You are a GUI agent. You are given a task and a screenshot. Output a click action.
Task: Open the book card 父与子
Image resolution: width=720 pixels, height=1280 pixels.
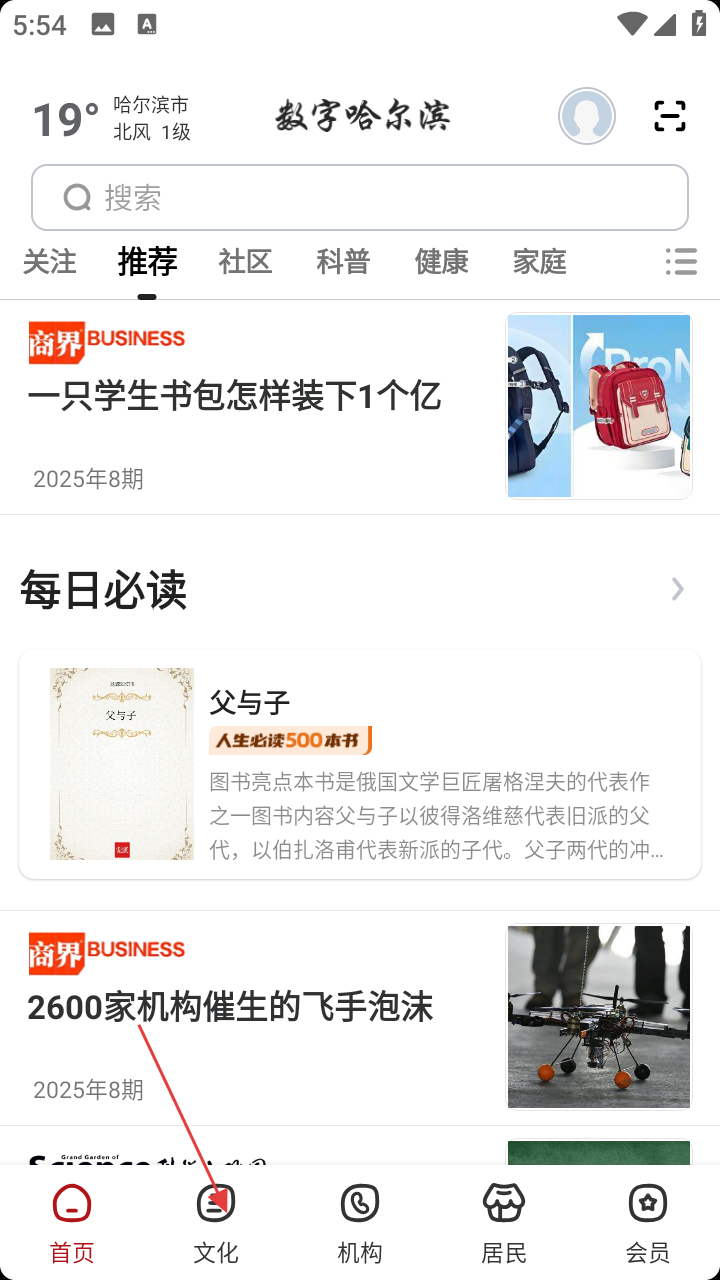[x=360, y=765]
